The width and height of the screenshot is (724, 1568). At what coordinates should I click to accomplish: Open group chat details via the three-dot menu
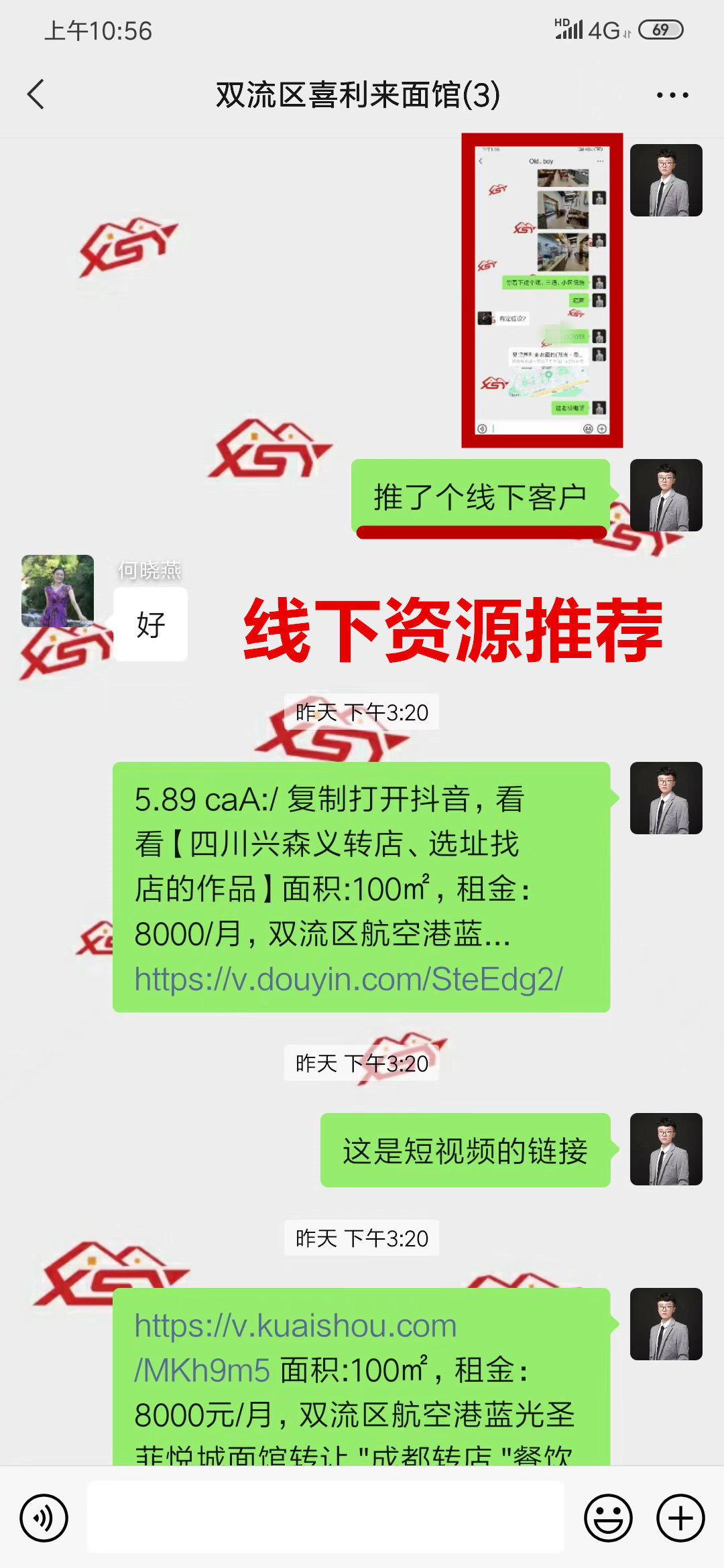point(672,95)
